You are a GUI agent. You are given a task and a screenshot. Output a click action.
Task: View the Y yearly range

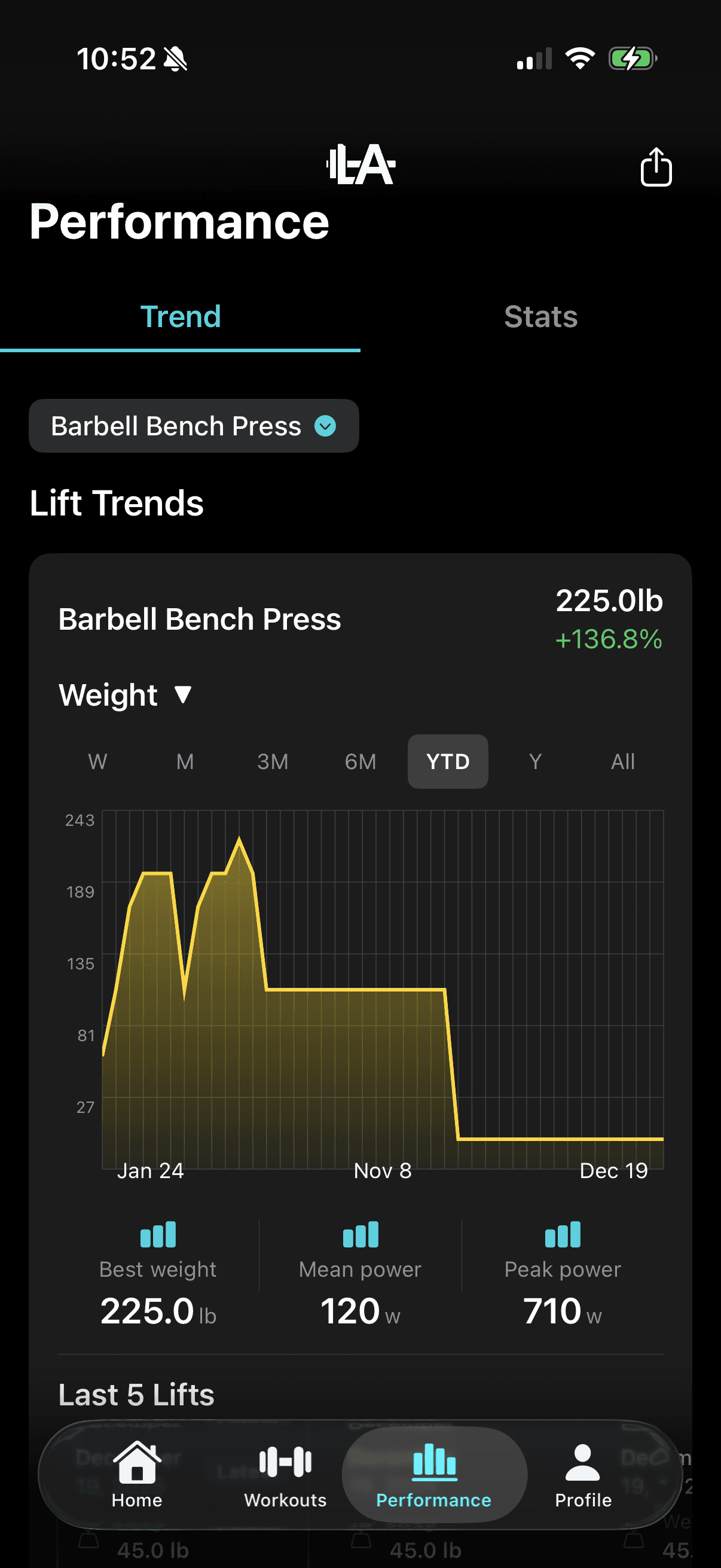[536, 761]
